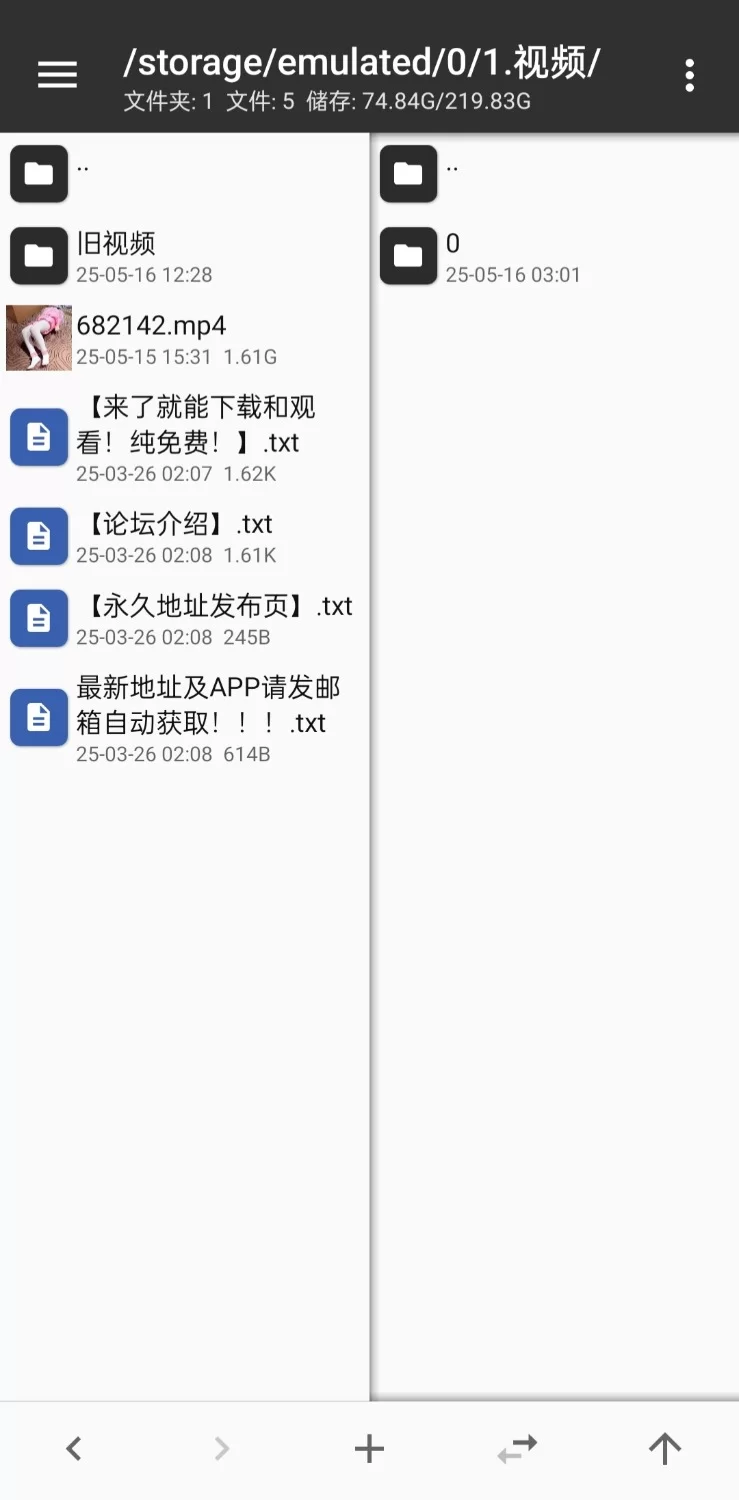Open the 【永久地址发布页】.txt file
Viewport: 739px width, 1500px height.
coord(185,619)
